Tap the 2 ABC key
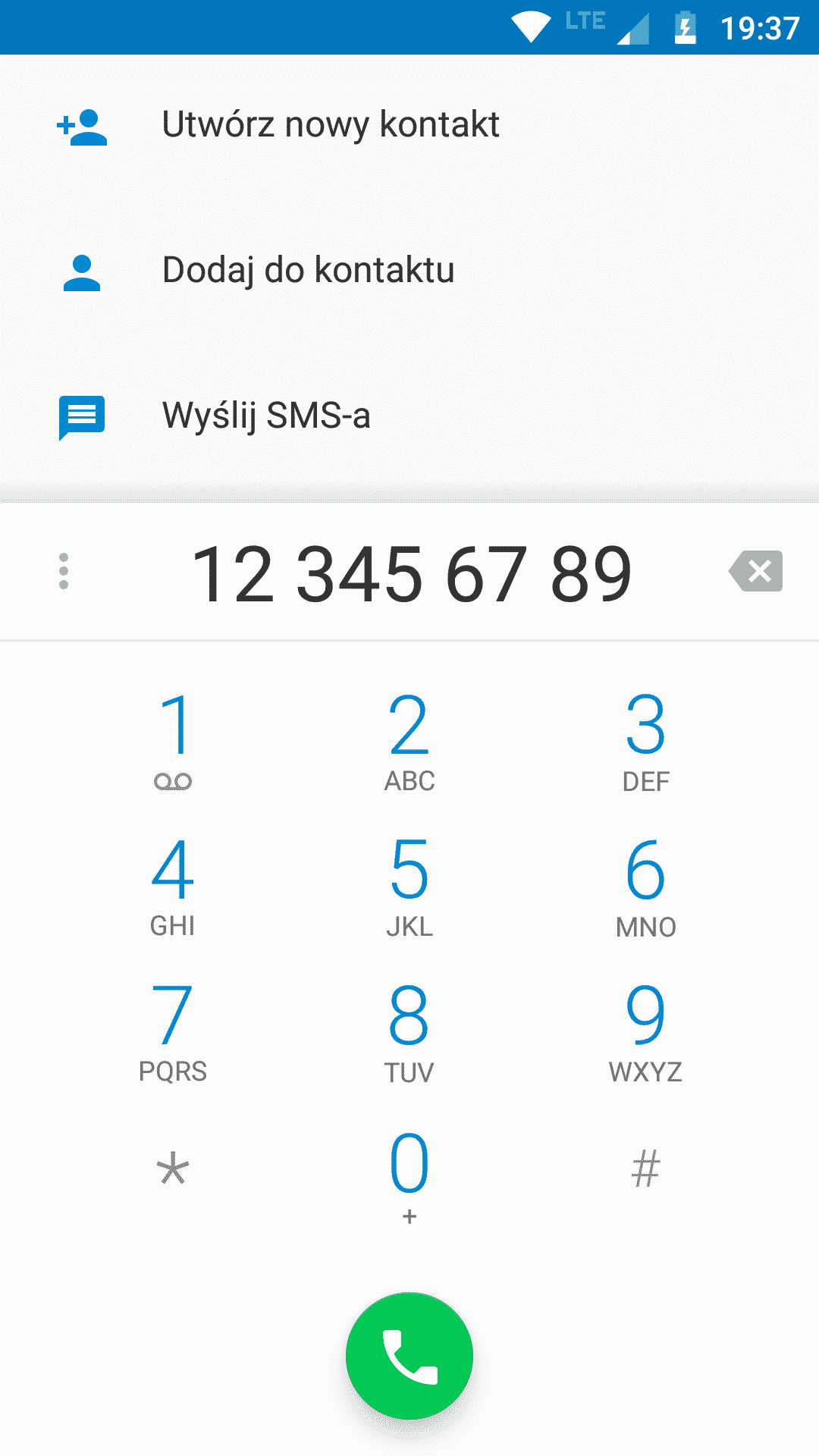The height and width of the screenshot is (1456, 819). [x=409, y=739]
